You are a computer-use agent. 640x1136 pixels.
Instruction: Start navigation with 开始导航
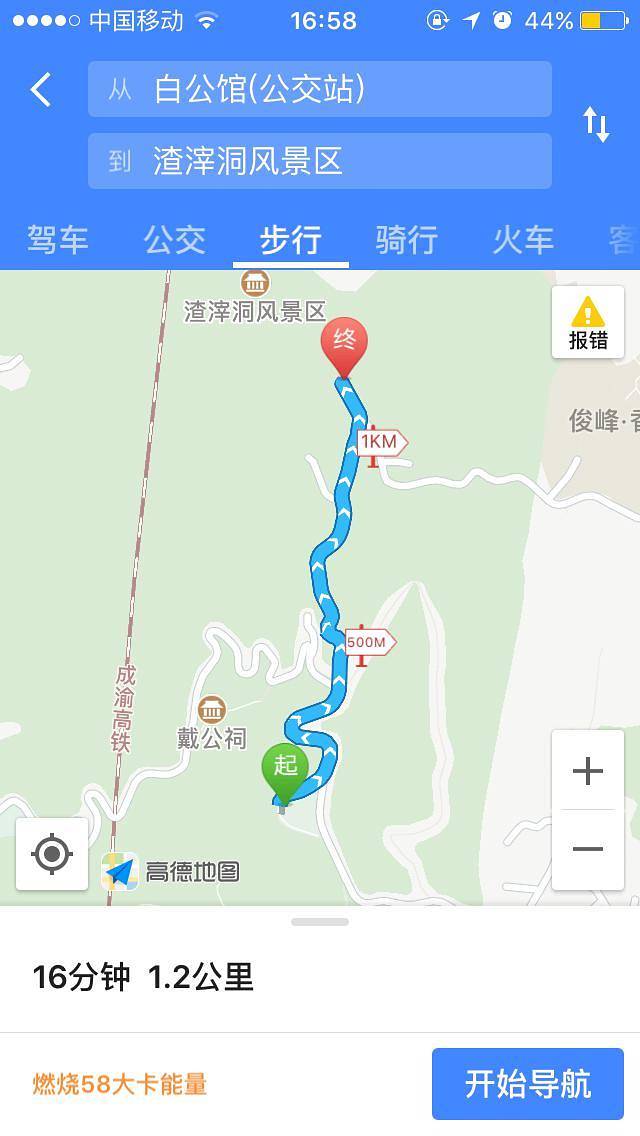(x=528, y=1084)
